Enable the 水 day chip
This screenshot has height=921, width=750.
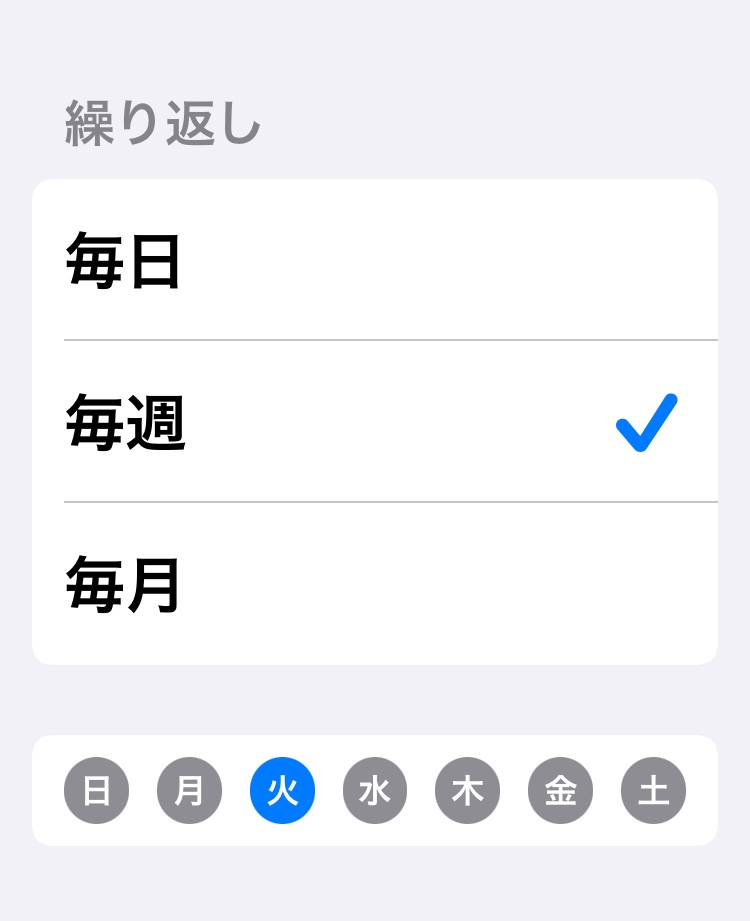[x=375, y=790]
